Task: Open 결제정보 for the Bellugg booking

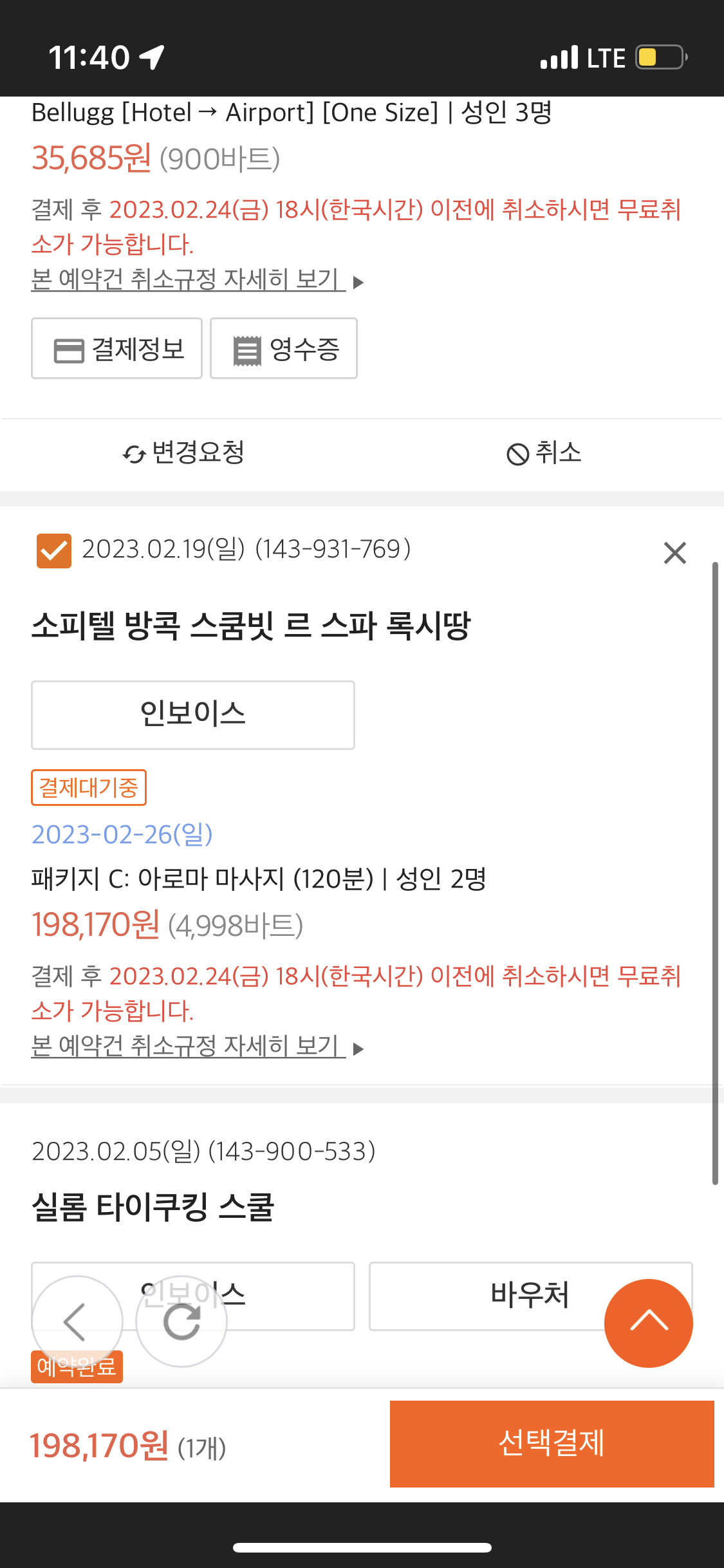Action: tap(116, 348)
